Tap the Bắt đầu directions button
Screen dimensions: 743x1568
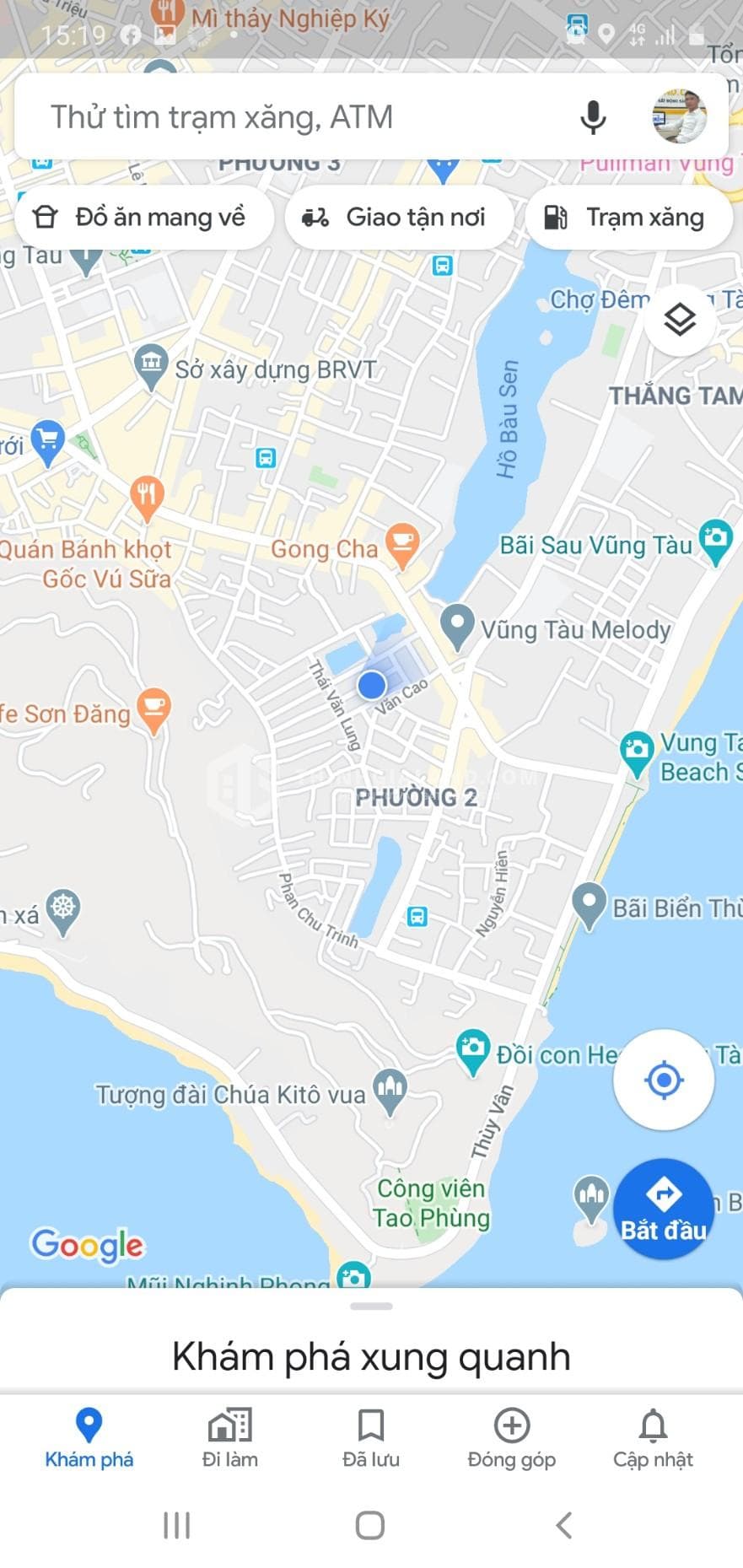click(663, 1209)
